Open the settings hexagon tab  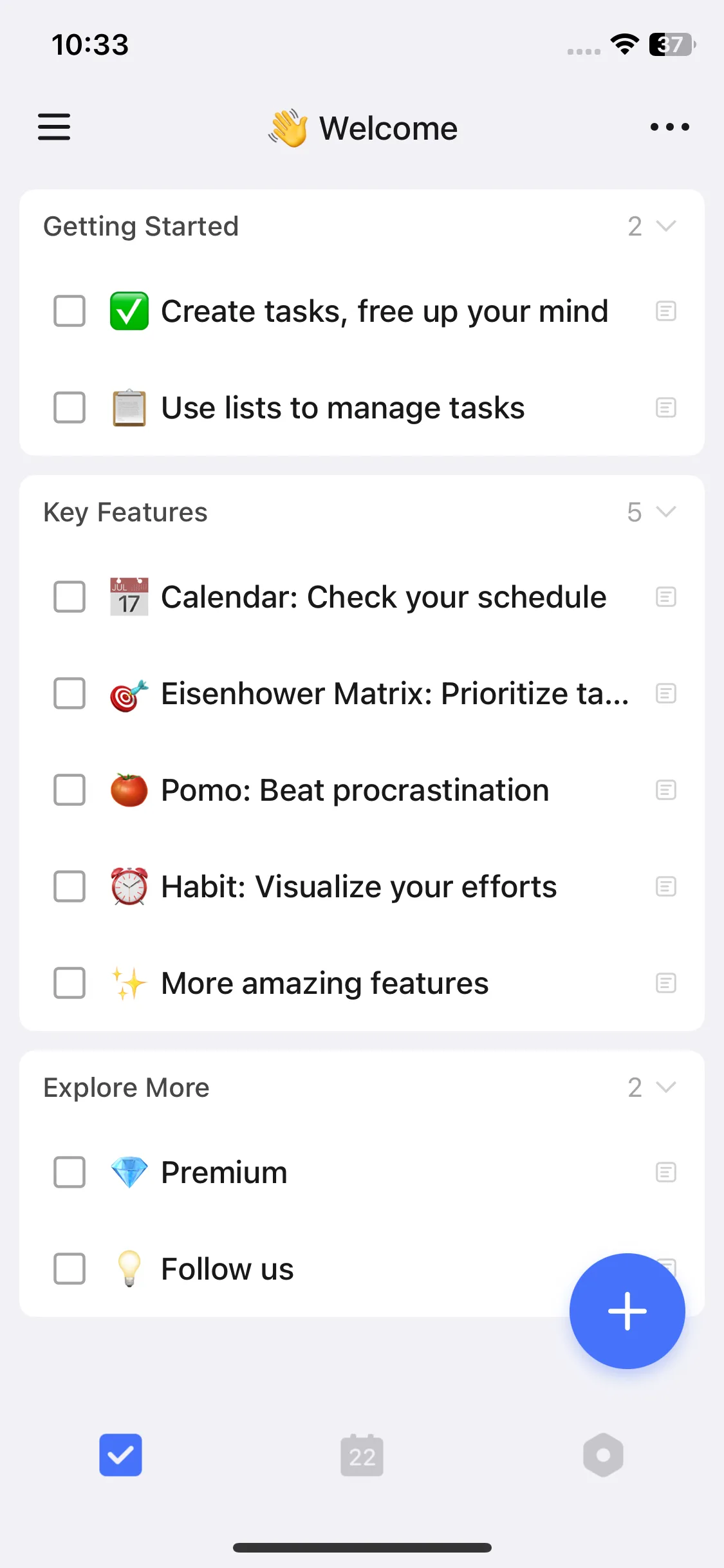(x=603, y=1455)
